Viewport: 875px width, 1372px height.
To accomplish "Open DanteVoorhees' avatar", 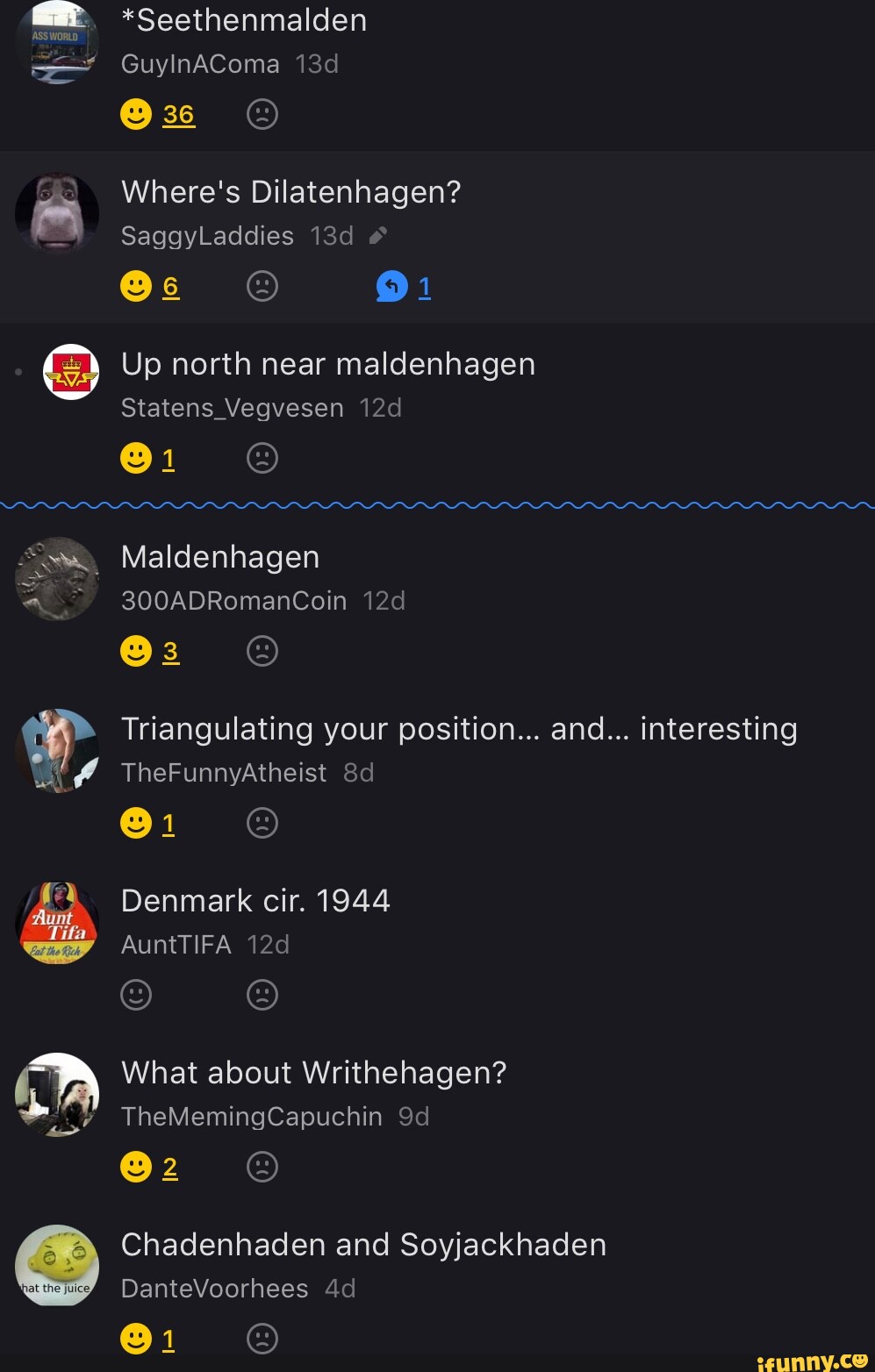I will point(57,1266).
